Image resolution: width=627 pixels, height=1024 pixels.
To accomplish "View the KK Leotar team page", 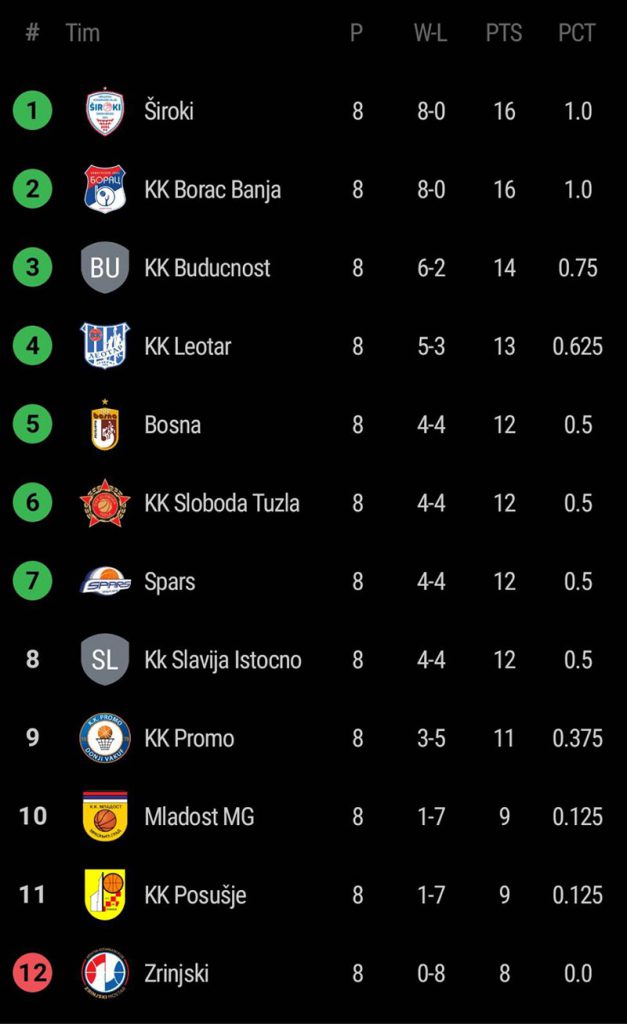I will [x=188, y=347].
